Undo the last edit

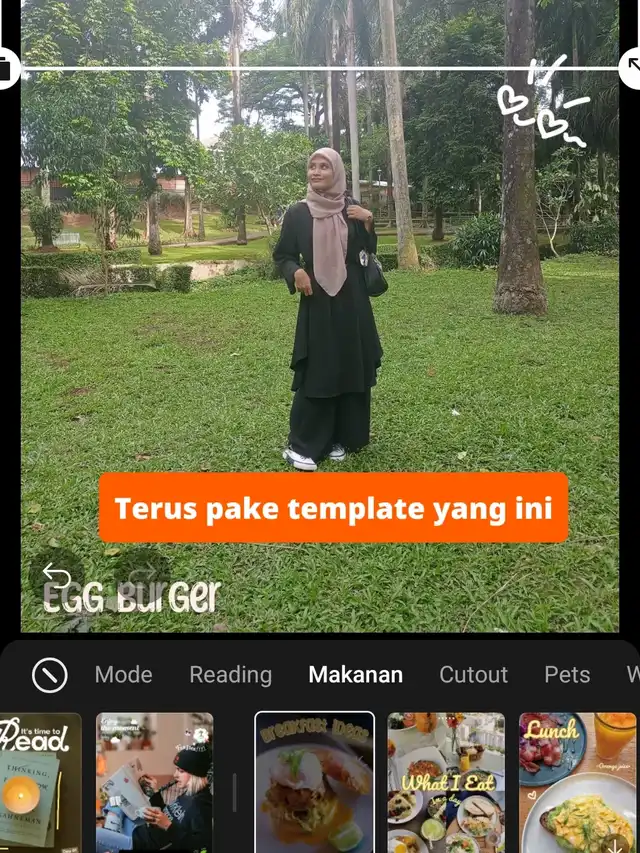click(57, 576)
